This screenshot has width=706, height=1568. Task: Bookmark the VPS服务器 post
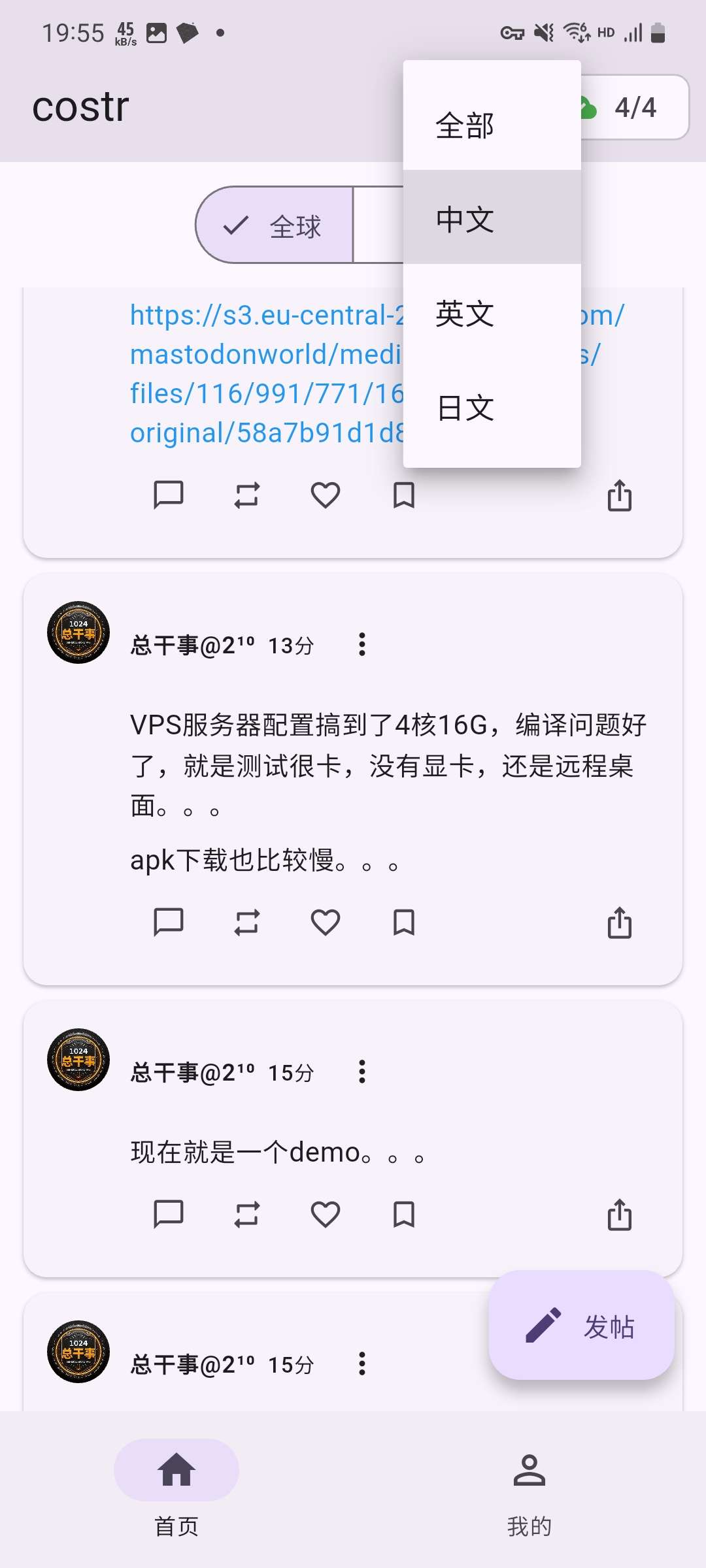(x=403, y=922)
